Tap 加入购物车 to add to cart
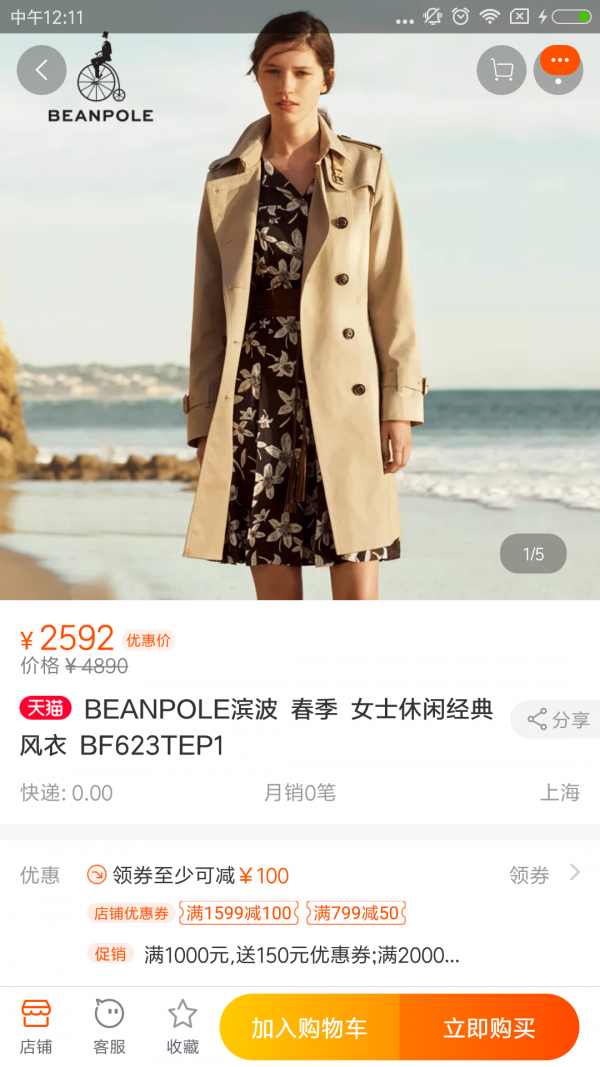600x1067 pixels. pos(309,1027)
